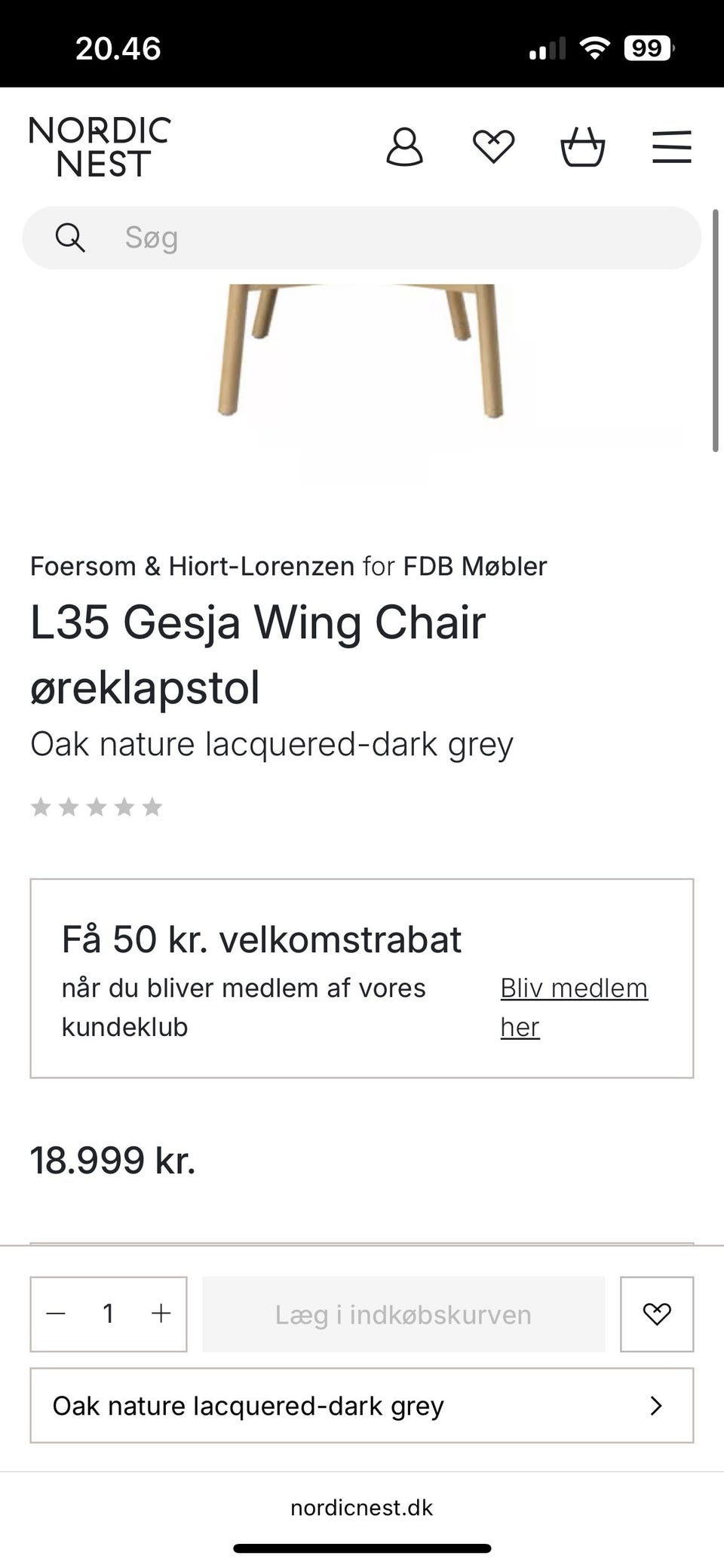Open the FDB Møbler brand link

(474, 566)
